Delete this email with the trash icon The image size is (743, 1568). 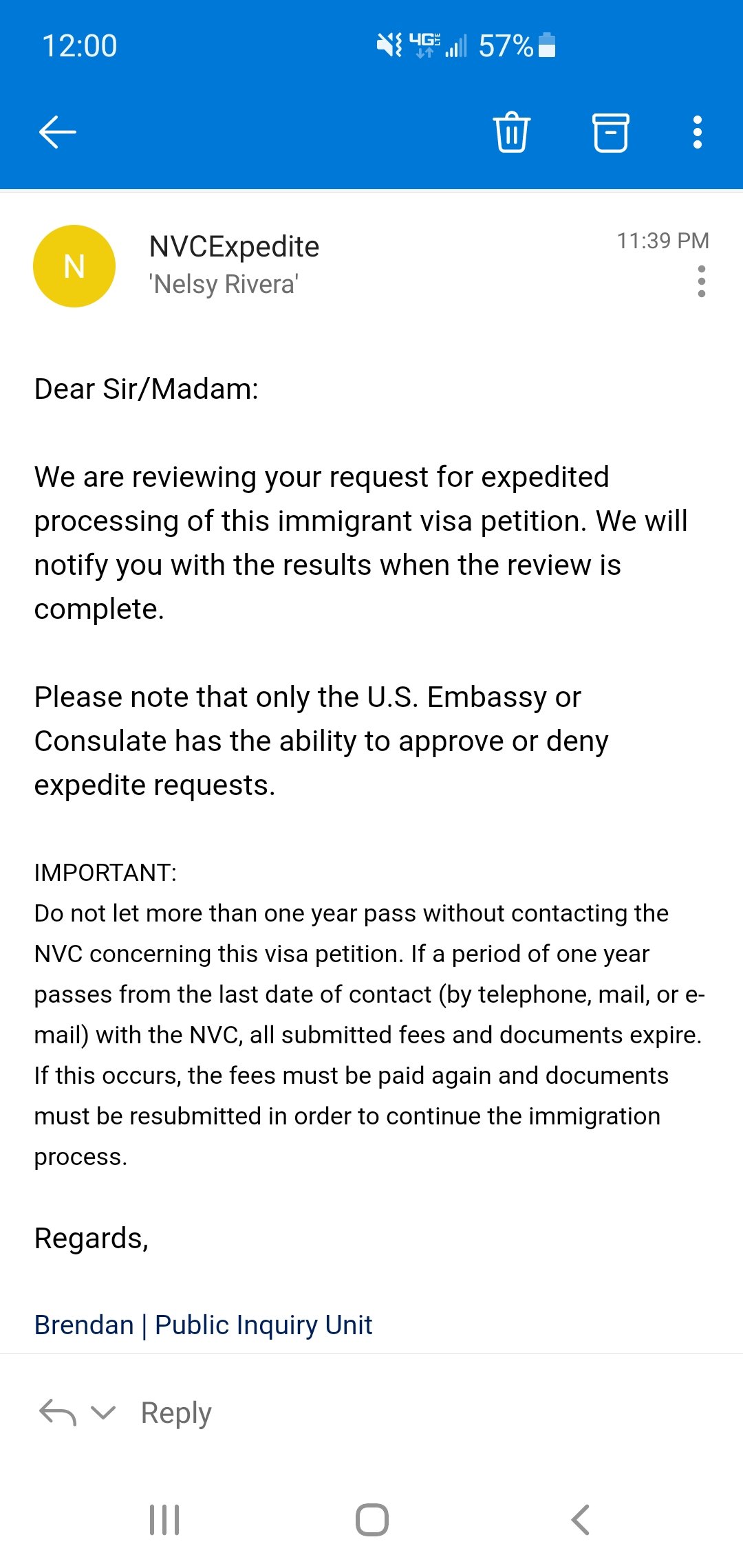click(511, 131)
